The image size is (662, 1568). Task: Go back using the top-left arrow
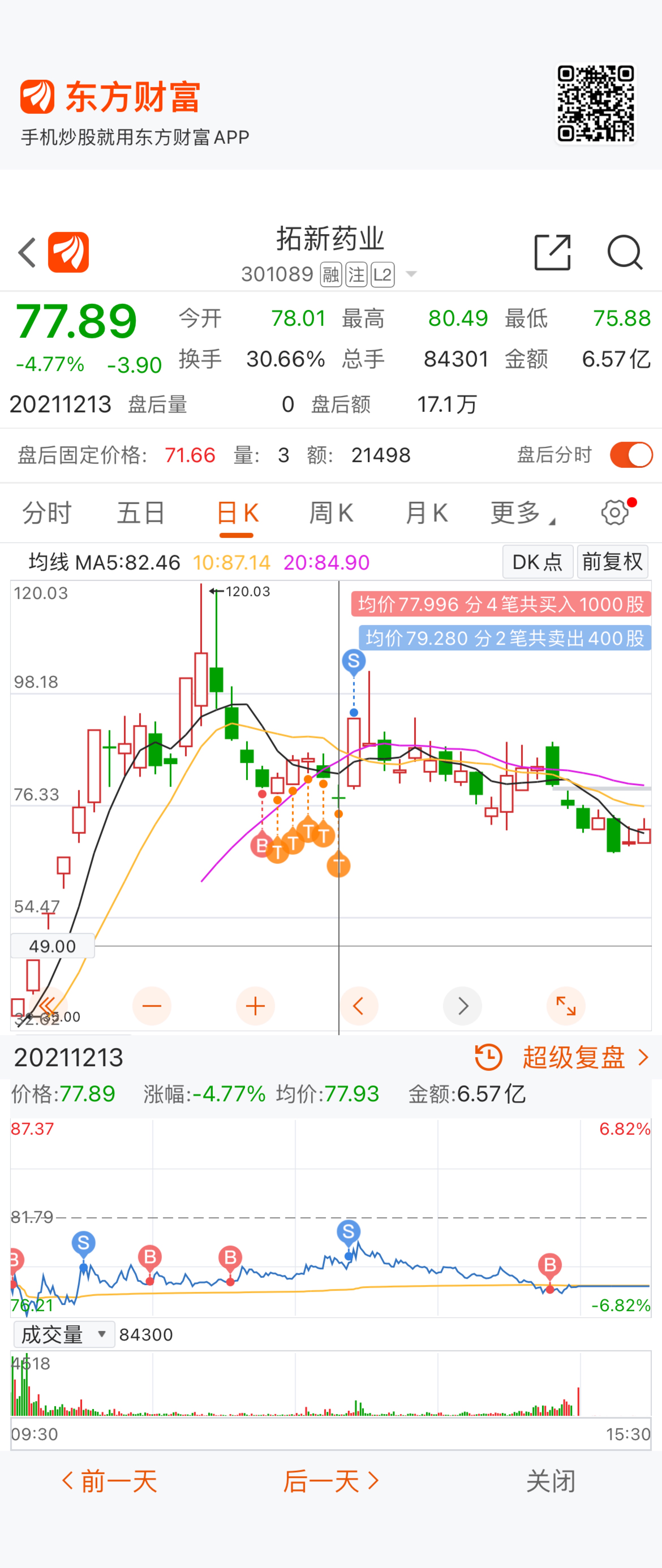[x=27, y=252]
